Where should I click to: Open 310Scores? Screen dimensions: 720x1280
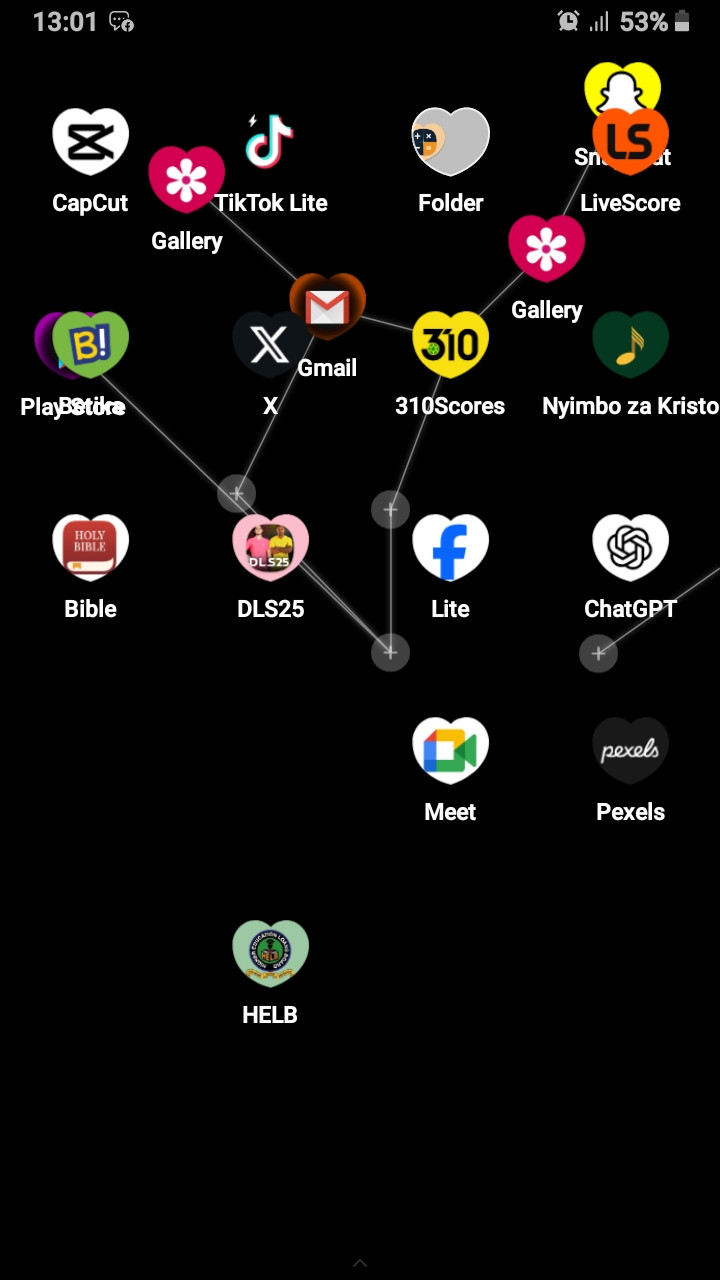pos(450,345)
